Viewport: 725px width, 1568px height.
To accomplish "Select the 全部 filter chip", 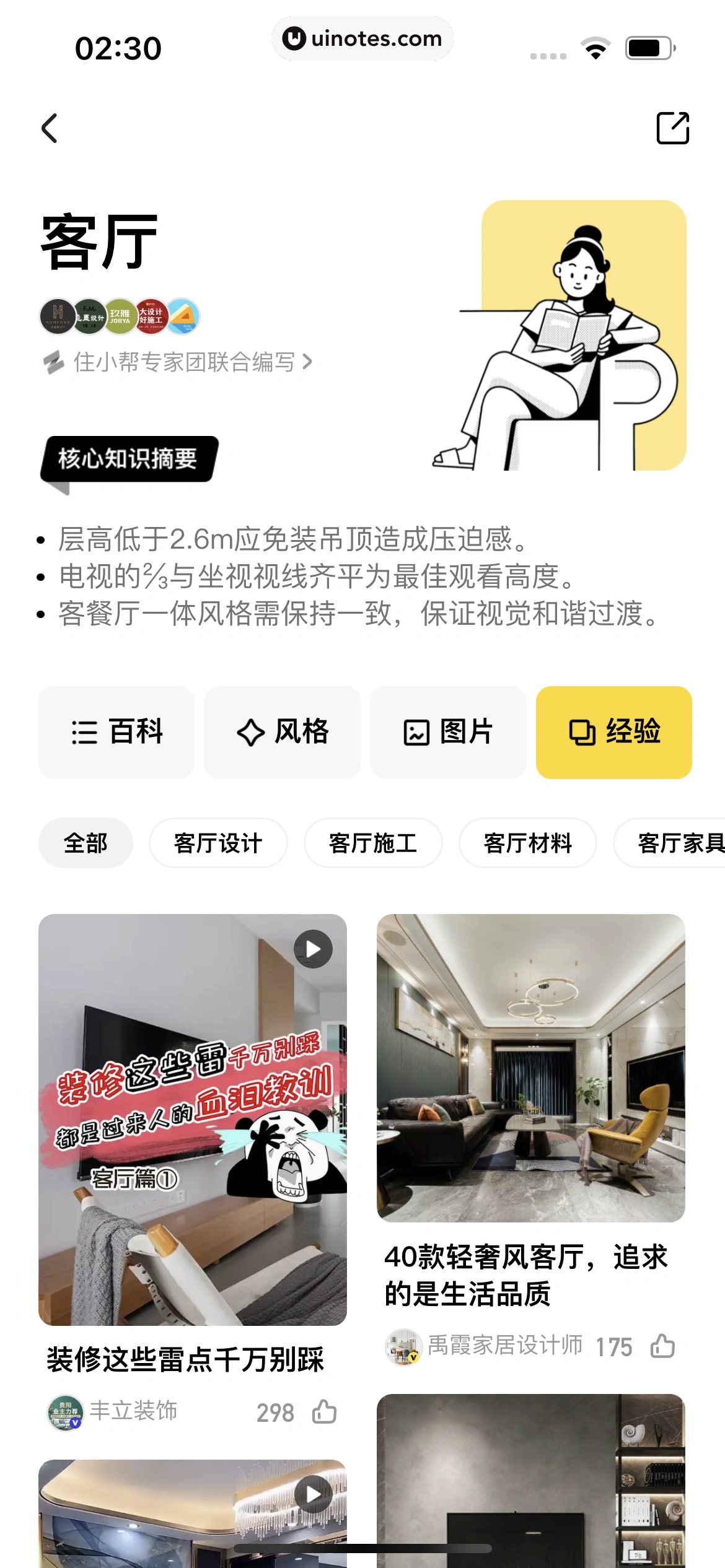I will [86, 842].
